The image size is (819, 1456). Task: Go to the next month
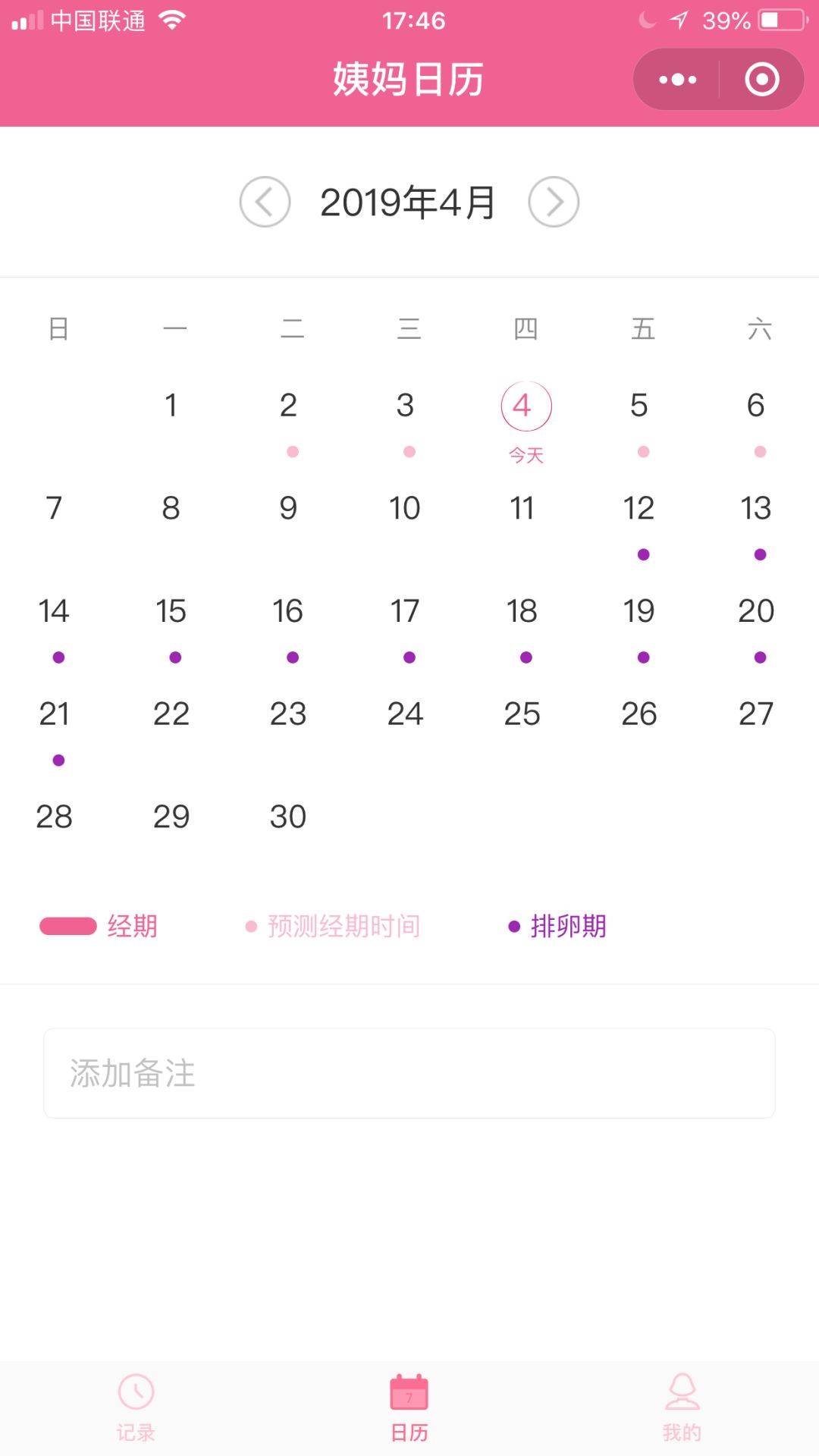coord(554,202)
